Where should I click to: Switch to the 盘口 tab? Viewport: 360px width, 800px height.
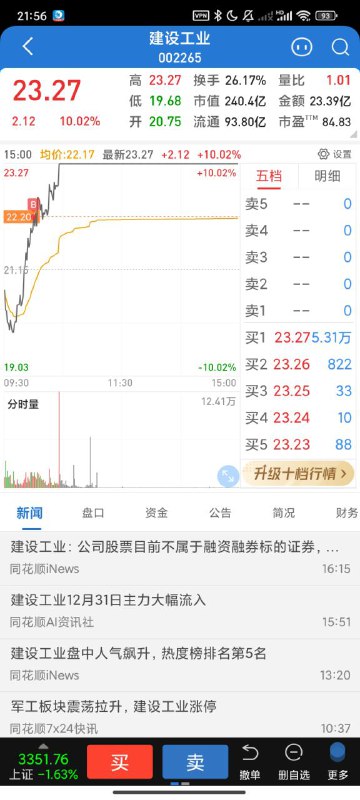pos(93,513)
